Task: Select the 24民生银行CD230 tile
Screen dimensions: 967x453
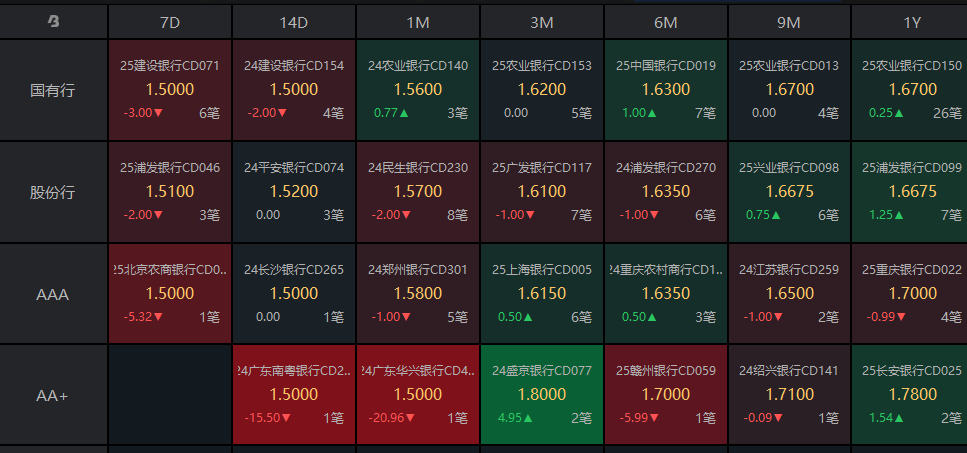Action: [x=418, y=192]
